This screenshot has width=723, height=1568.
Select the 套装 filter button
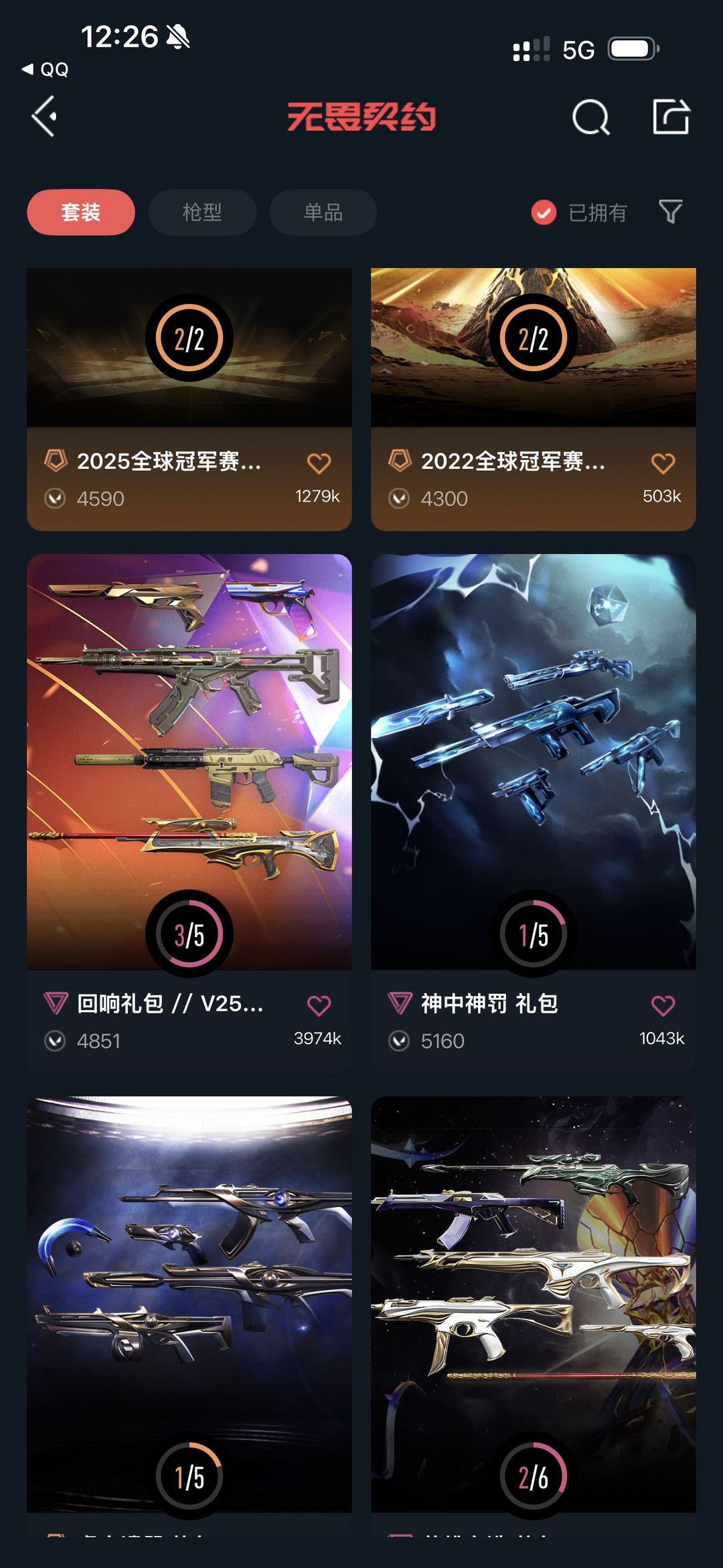pyautogui.click(x=80, y=212)
